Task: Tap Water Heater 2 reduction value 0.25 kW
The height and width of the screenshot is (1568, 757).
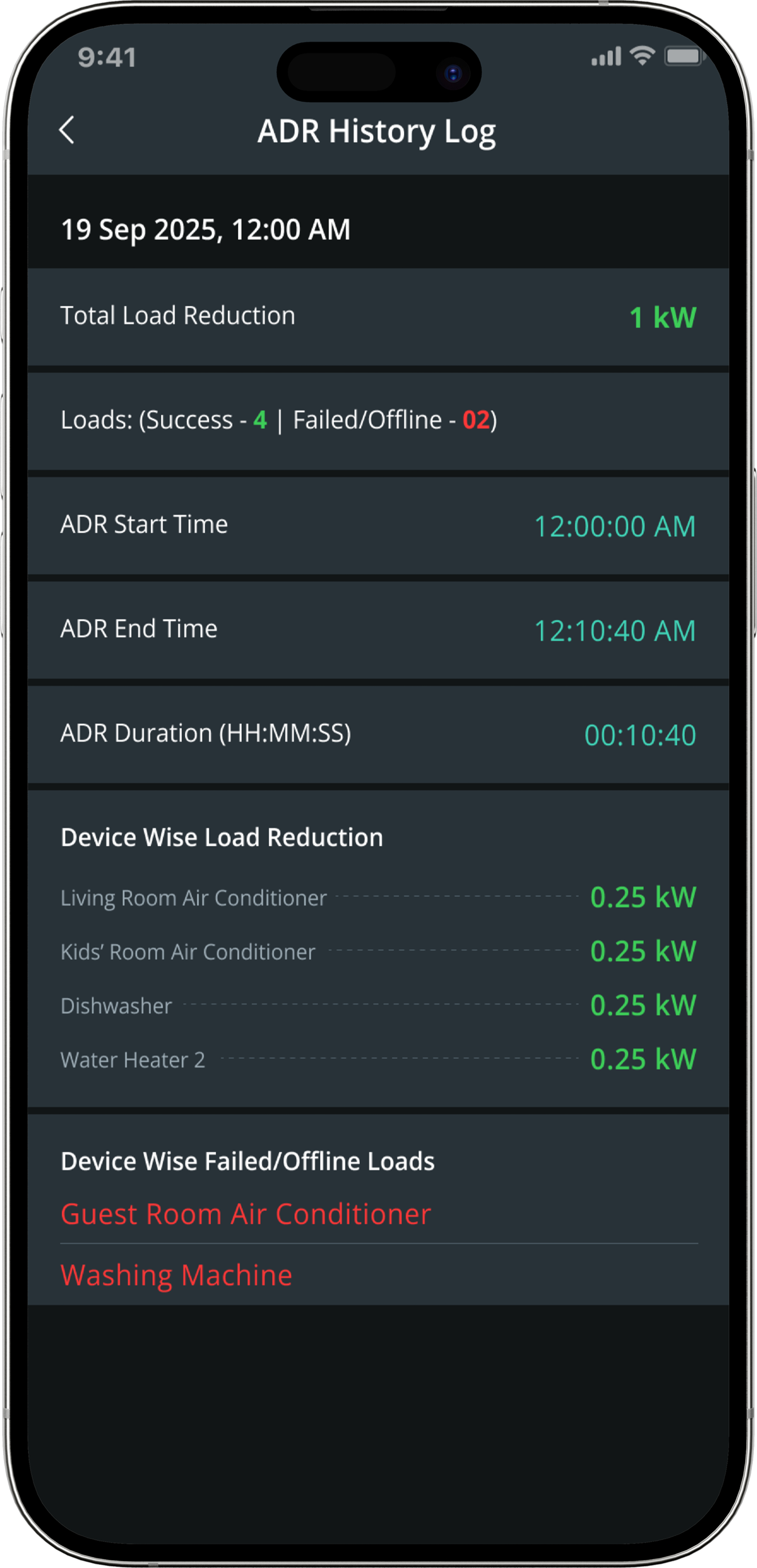Action: pos(643,1059)
